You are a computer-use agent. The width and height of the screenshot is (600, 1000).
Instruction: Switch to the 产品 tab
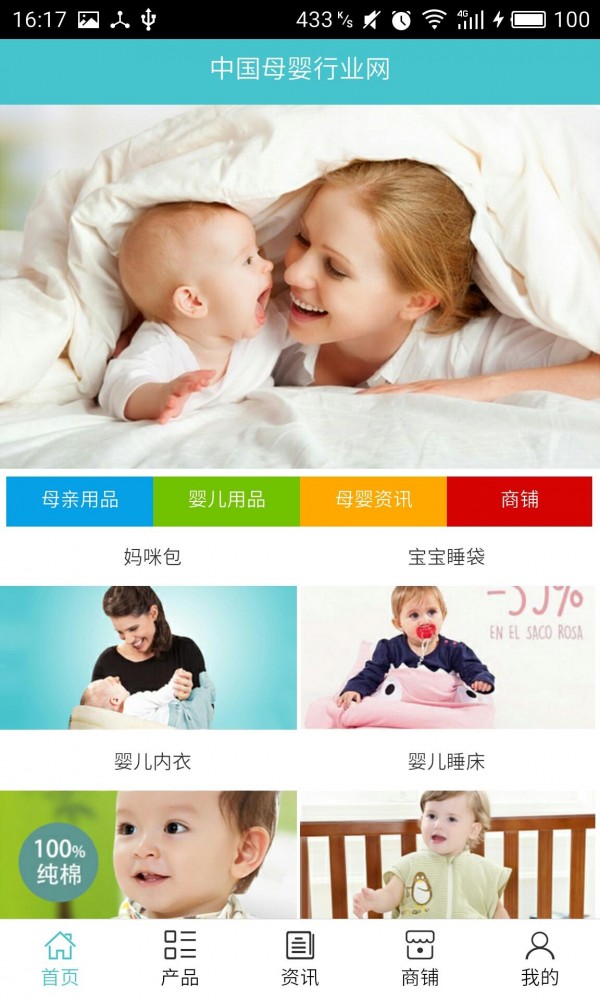click(180, 958)
